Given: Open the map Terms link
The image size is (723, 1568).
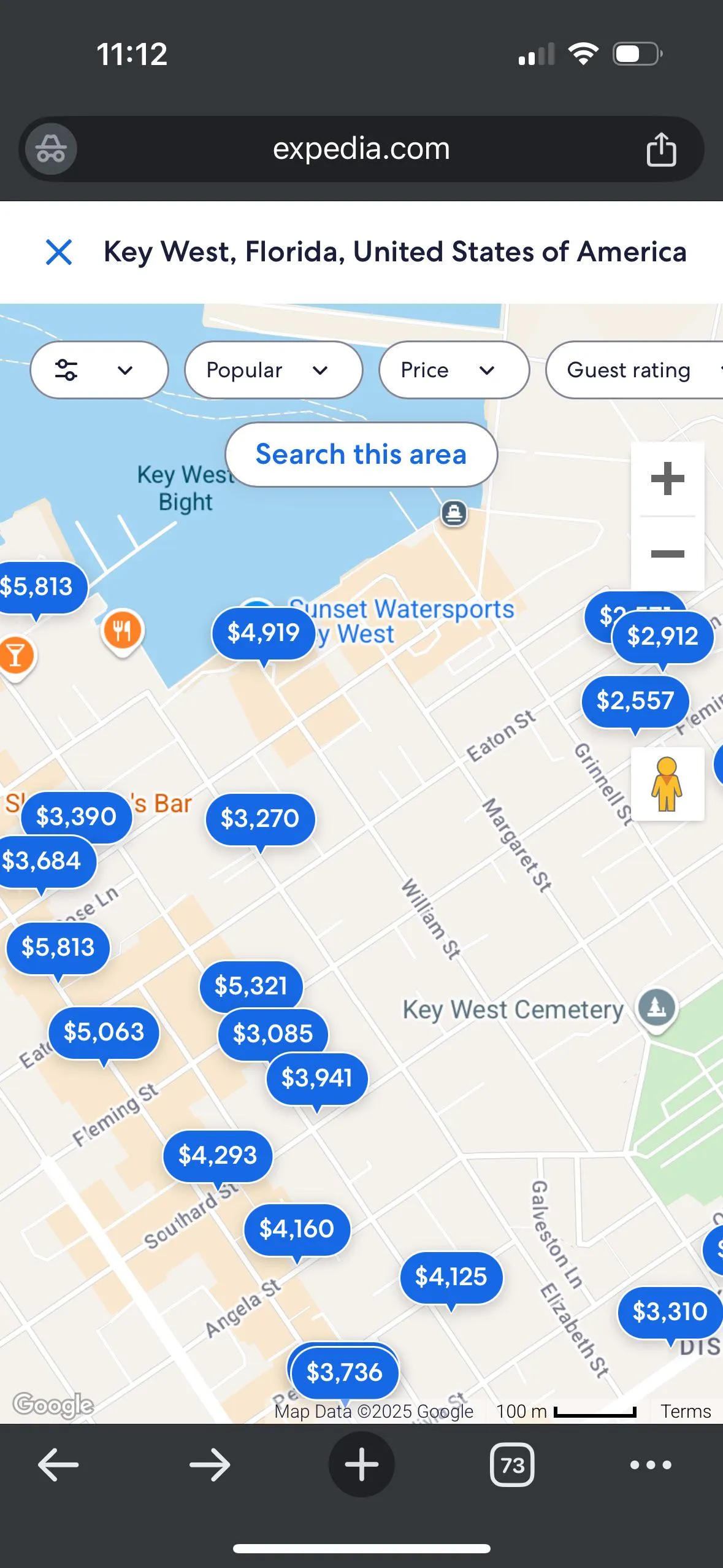Looking at the screenshot, I should click(x=686, y=1411).
